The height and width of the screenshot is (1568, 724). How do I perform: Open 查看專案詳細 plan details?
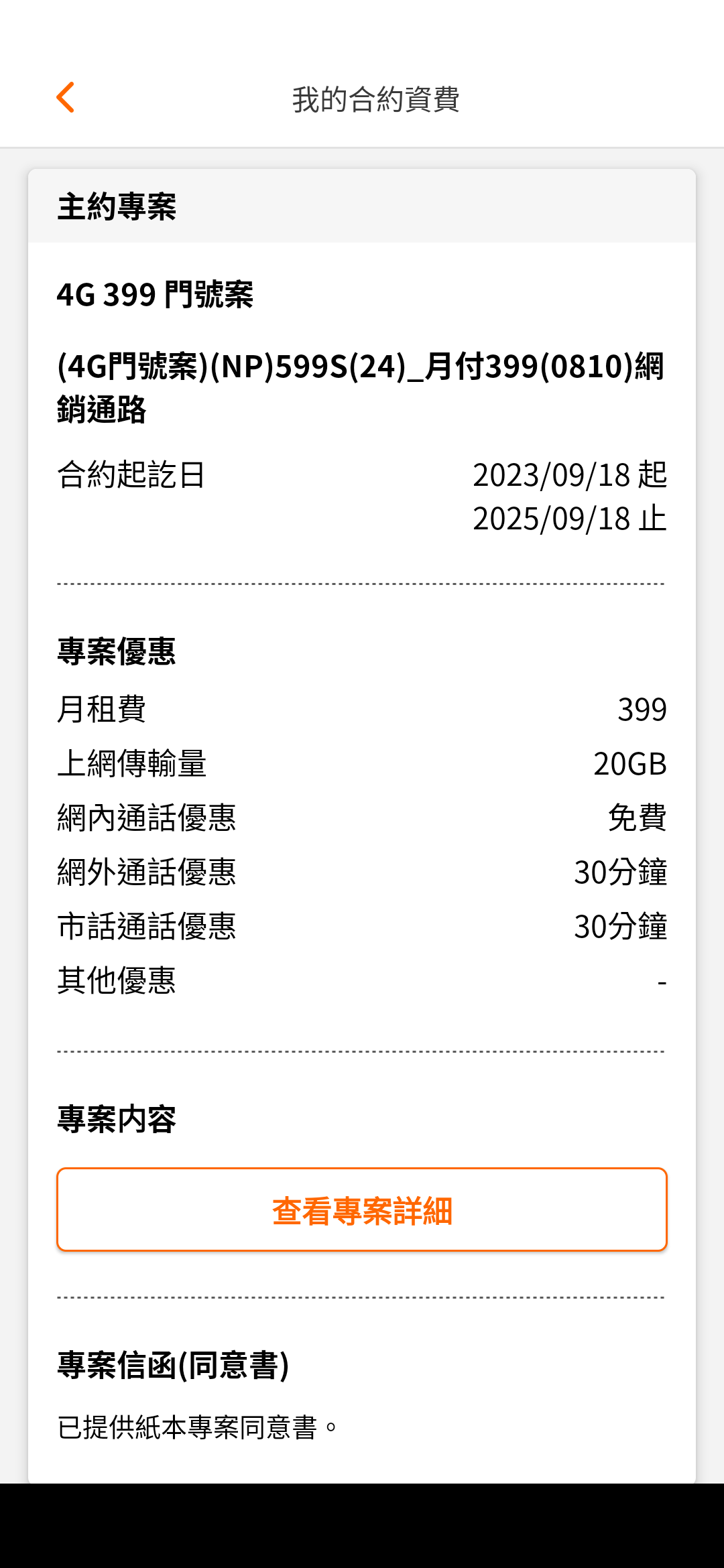click(x=362, y=1210)
